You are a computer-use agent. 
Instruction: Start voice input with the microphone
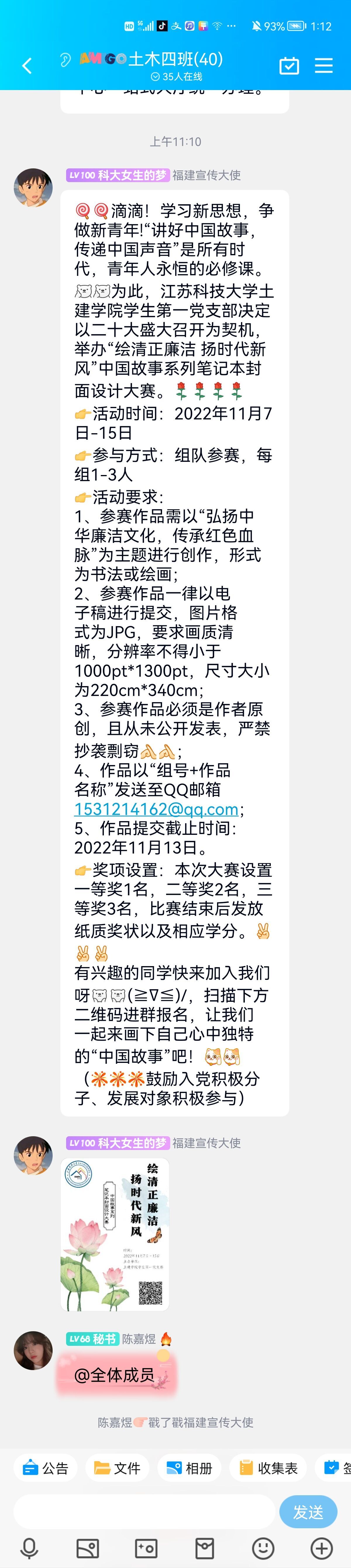tap(29, 1548)
